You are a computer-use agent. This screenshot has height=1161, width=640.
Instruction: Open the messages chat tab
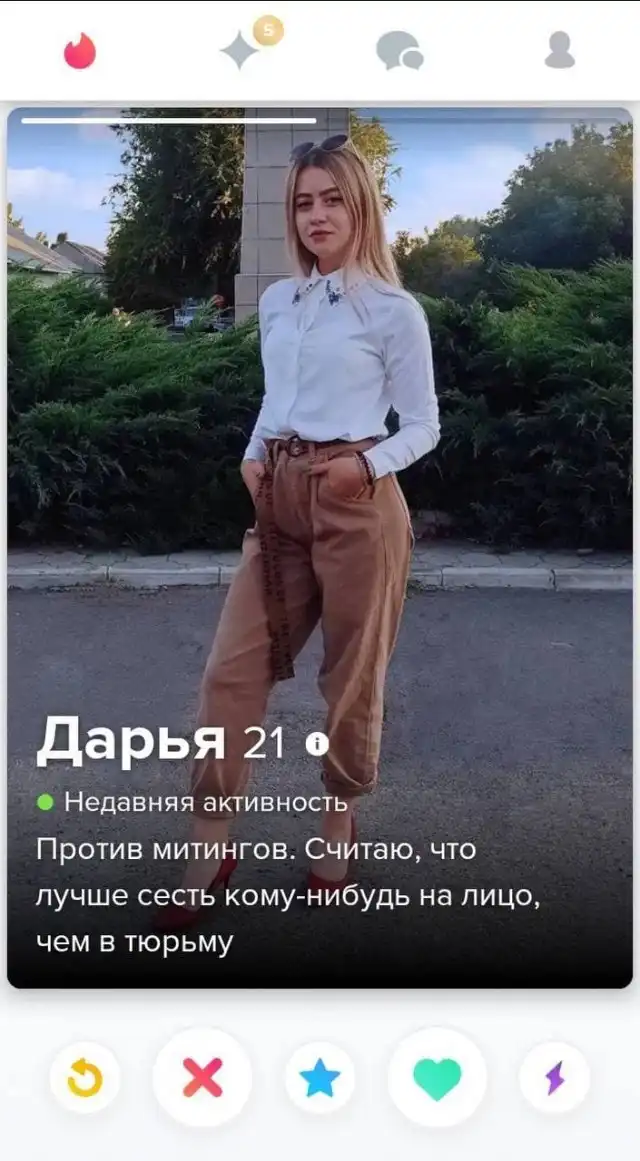[399, 50]
